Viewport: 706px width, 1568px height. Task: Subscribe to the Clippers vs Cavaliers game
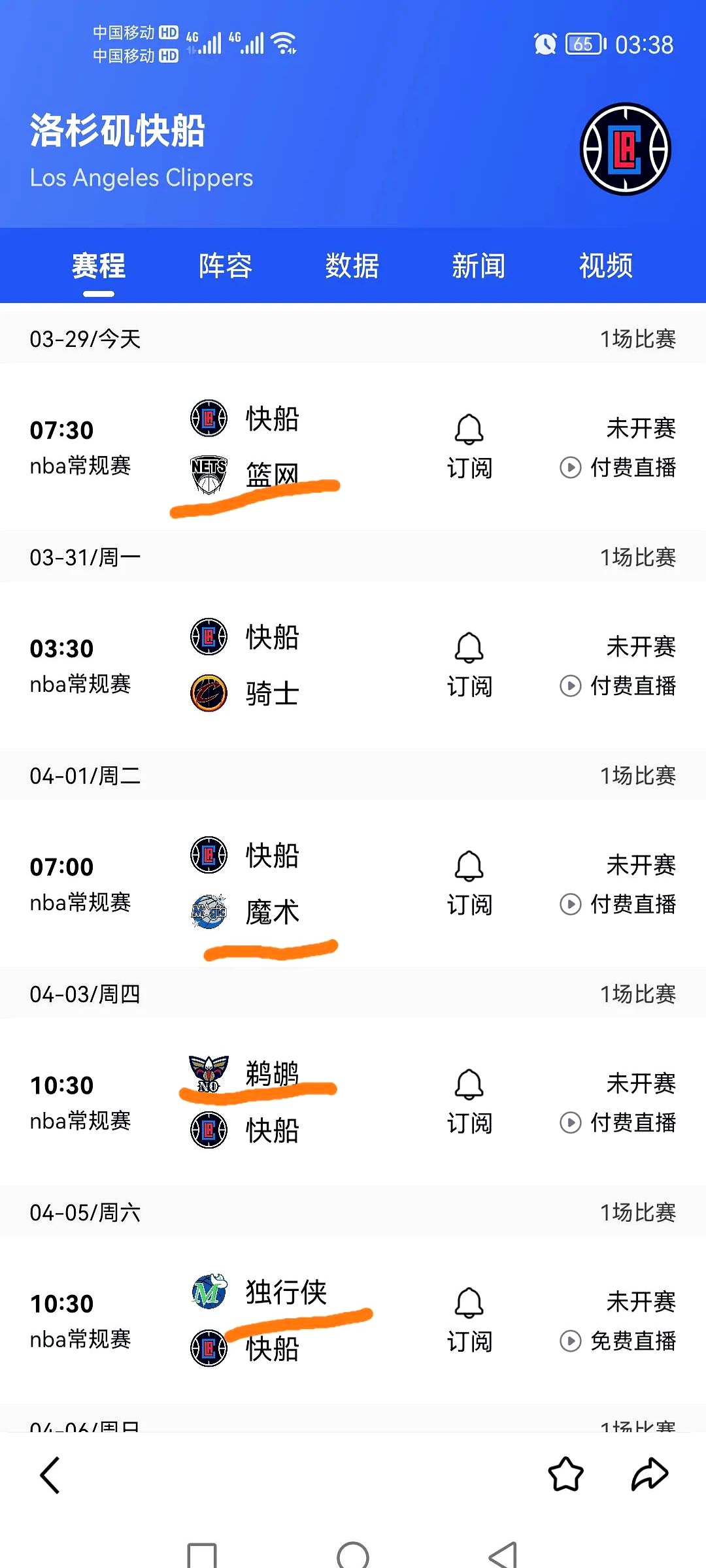pyautogui.click(x=469, y=665)
